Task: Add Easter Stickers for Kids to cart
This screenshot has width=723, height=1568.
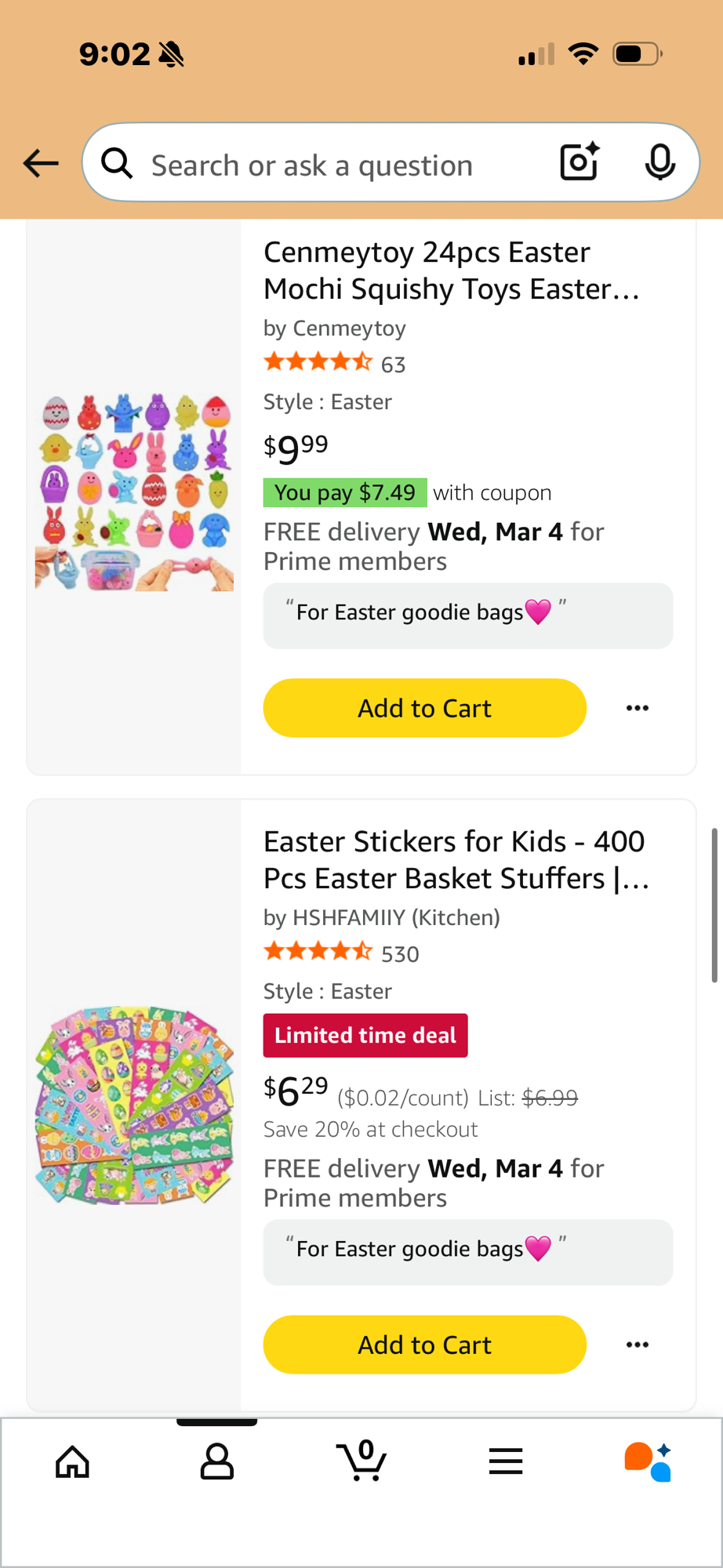Action: 424,1345
